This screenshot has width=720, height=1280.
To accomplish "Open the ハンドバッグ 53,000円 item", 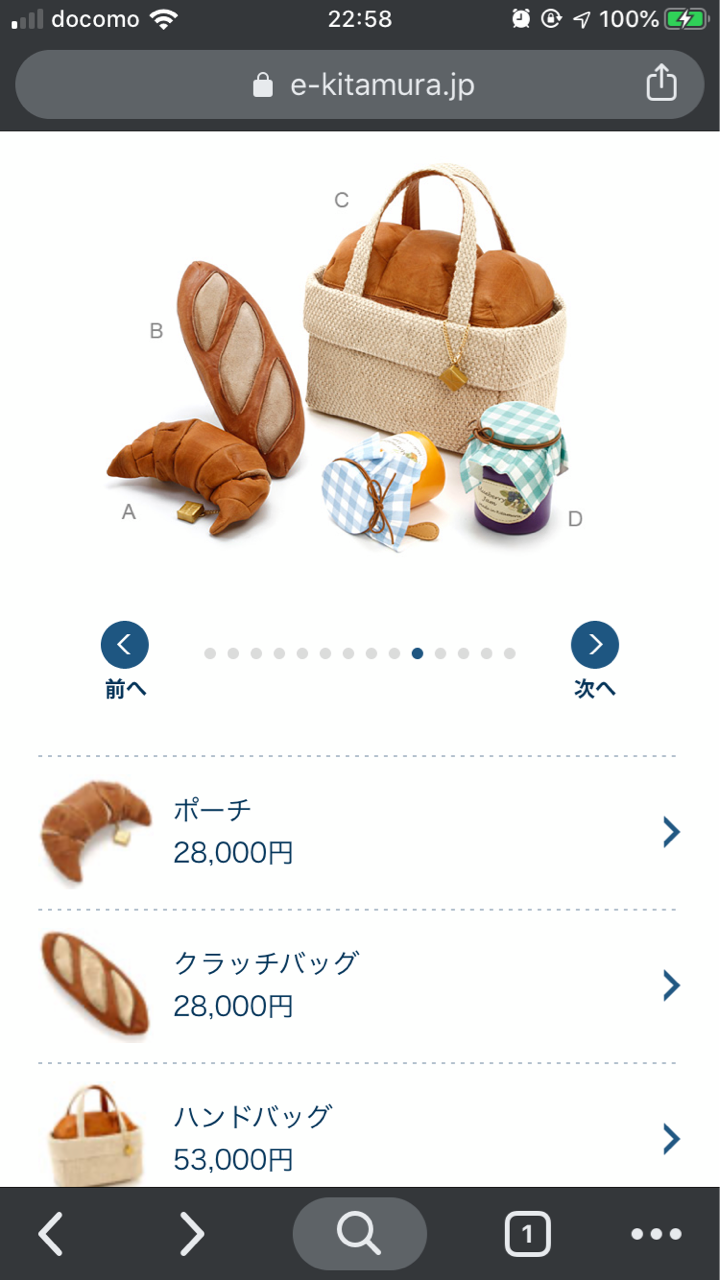I will 360,1138.
